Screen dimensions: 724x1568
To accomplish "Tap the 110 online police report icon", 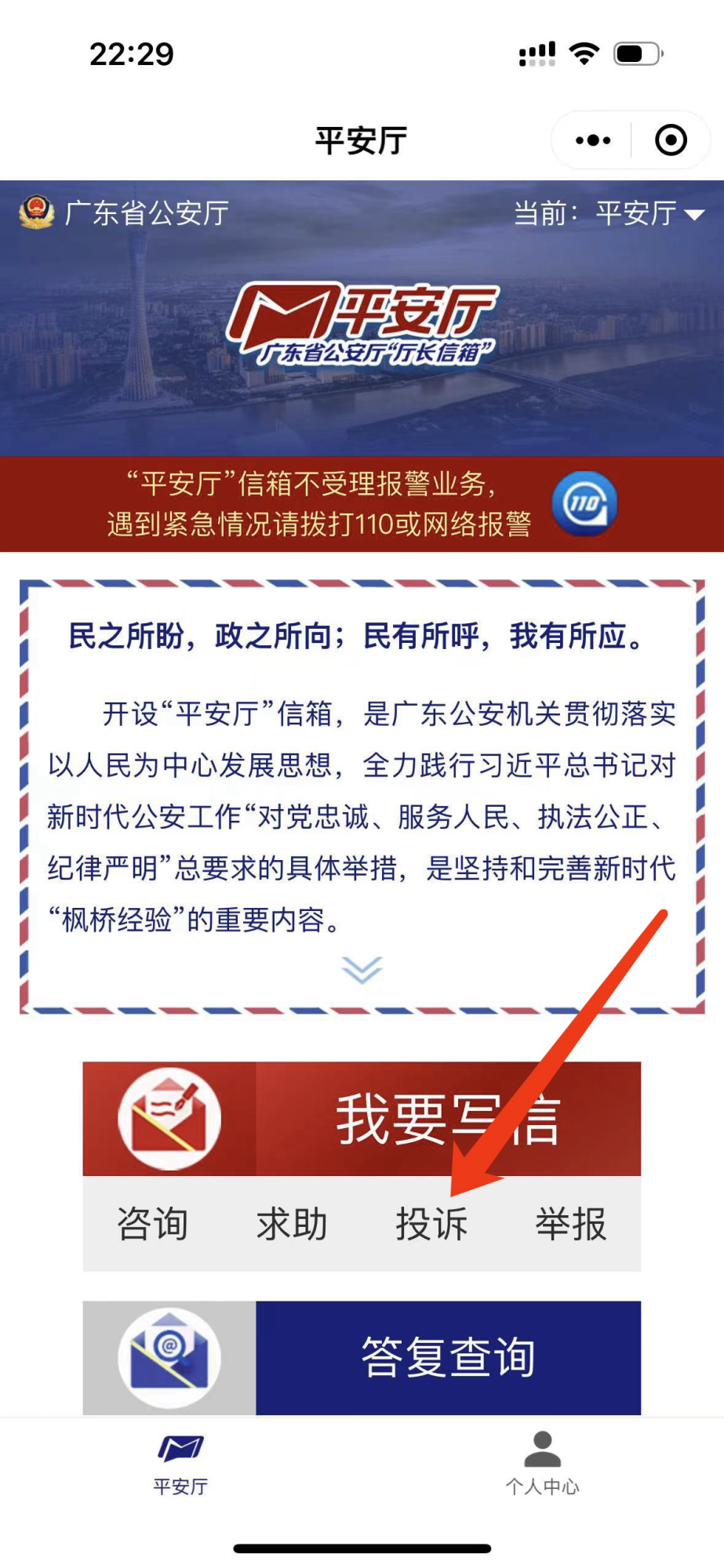I will (x=584, y=503).
